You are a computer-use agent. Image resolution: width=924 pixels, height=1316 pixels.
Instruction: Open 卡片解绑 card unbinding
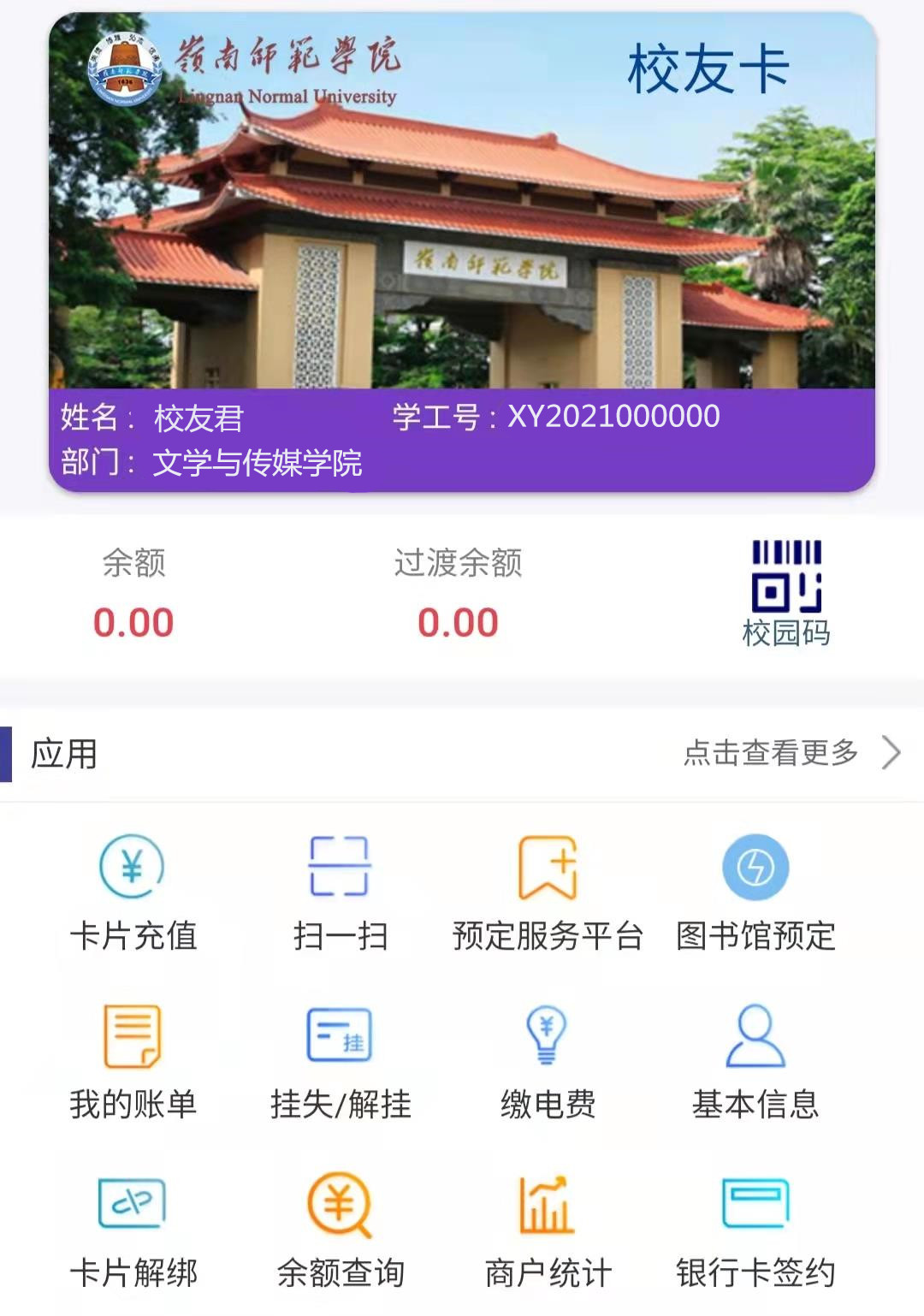pos(133,1230)
